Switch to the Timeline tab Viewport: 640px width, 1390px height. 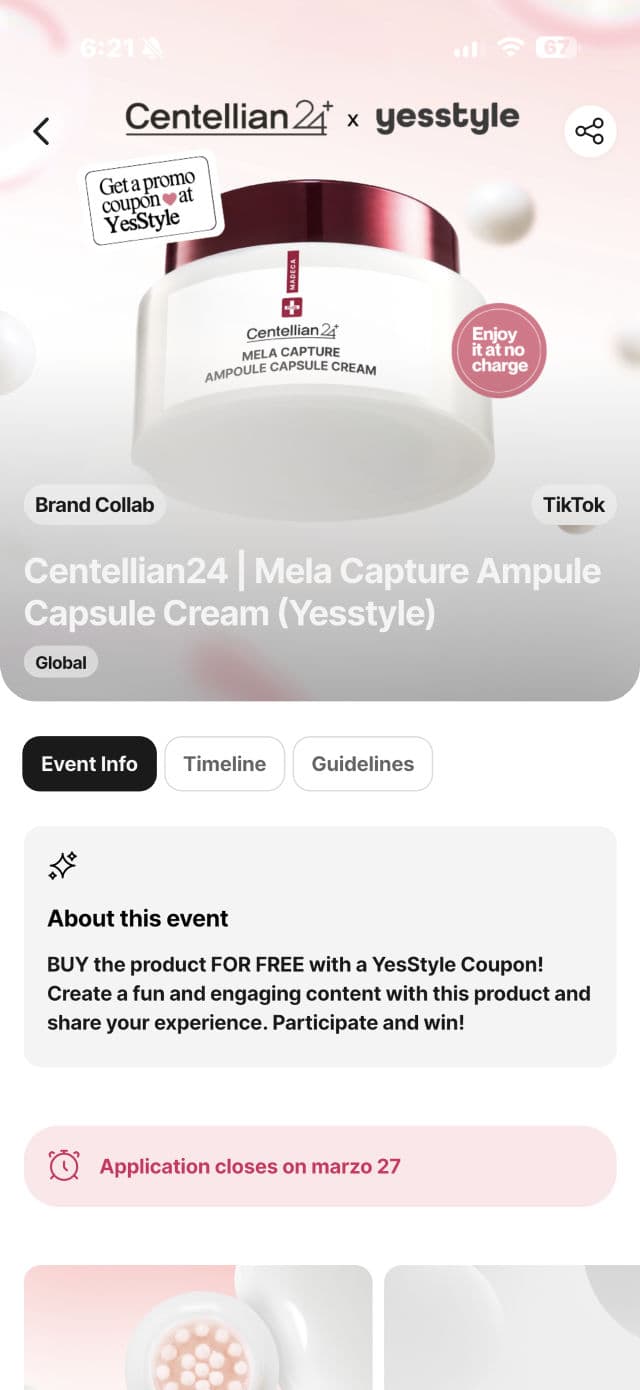pos(225,764)
